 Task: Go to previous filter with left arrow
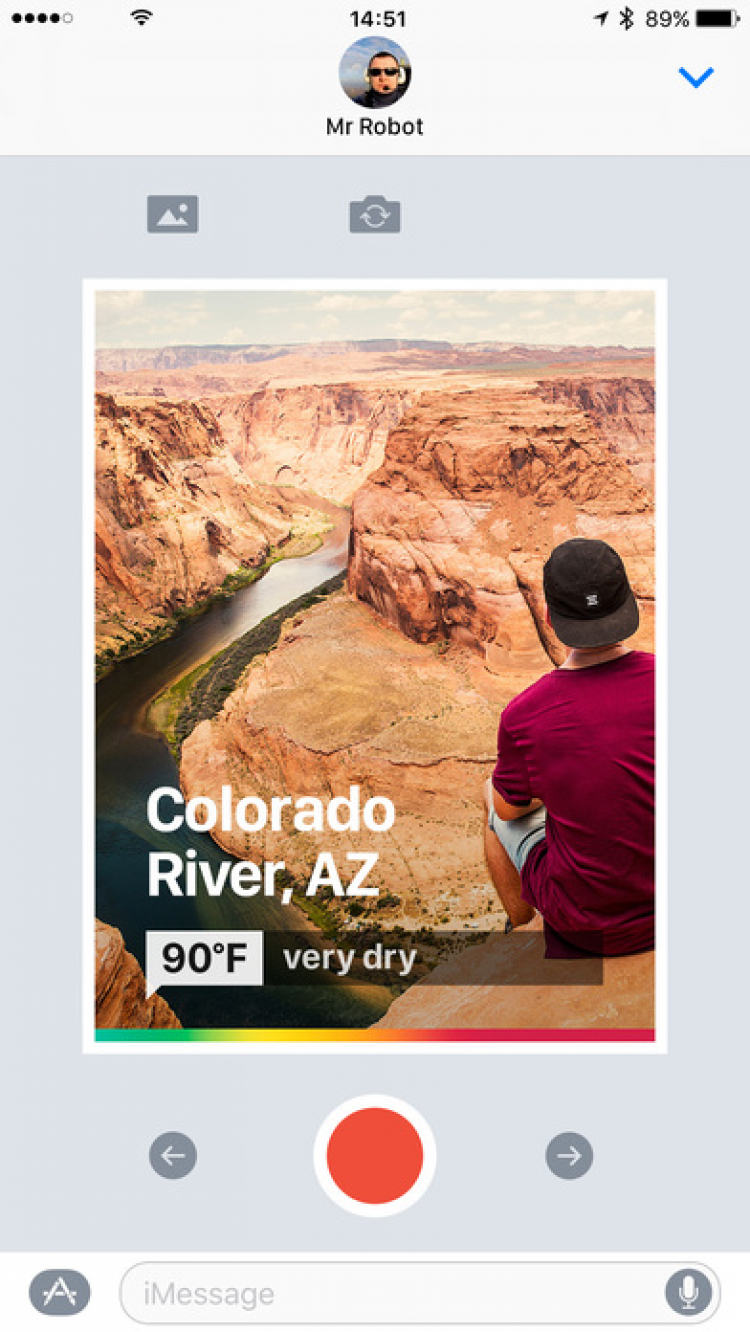[x=173, y=1156]
